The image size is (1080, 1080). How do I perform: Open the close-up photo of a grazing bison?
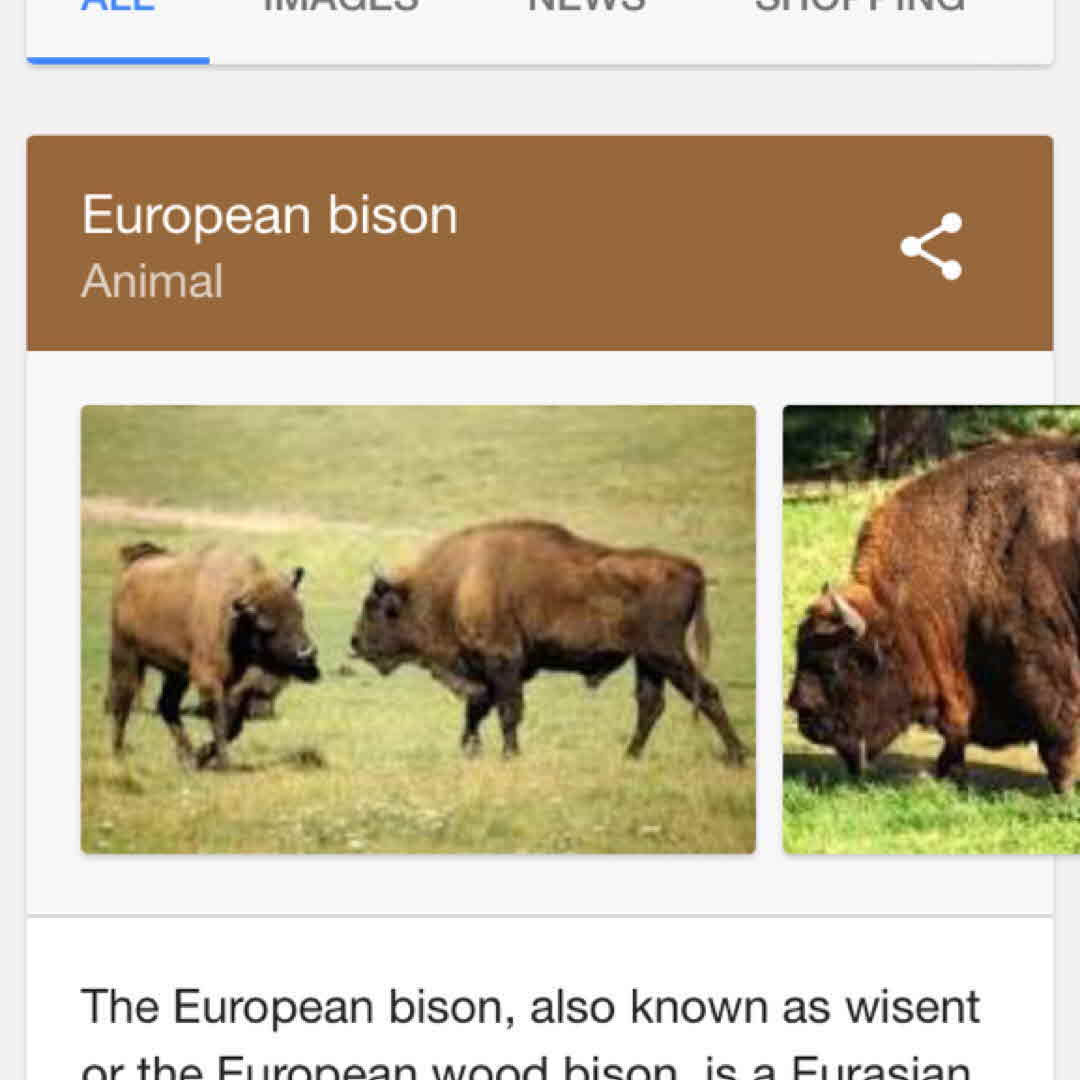[x=931, y=629]
